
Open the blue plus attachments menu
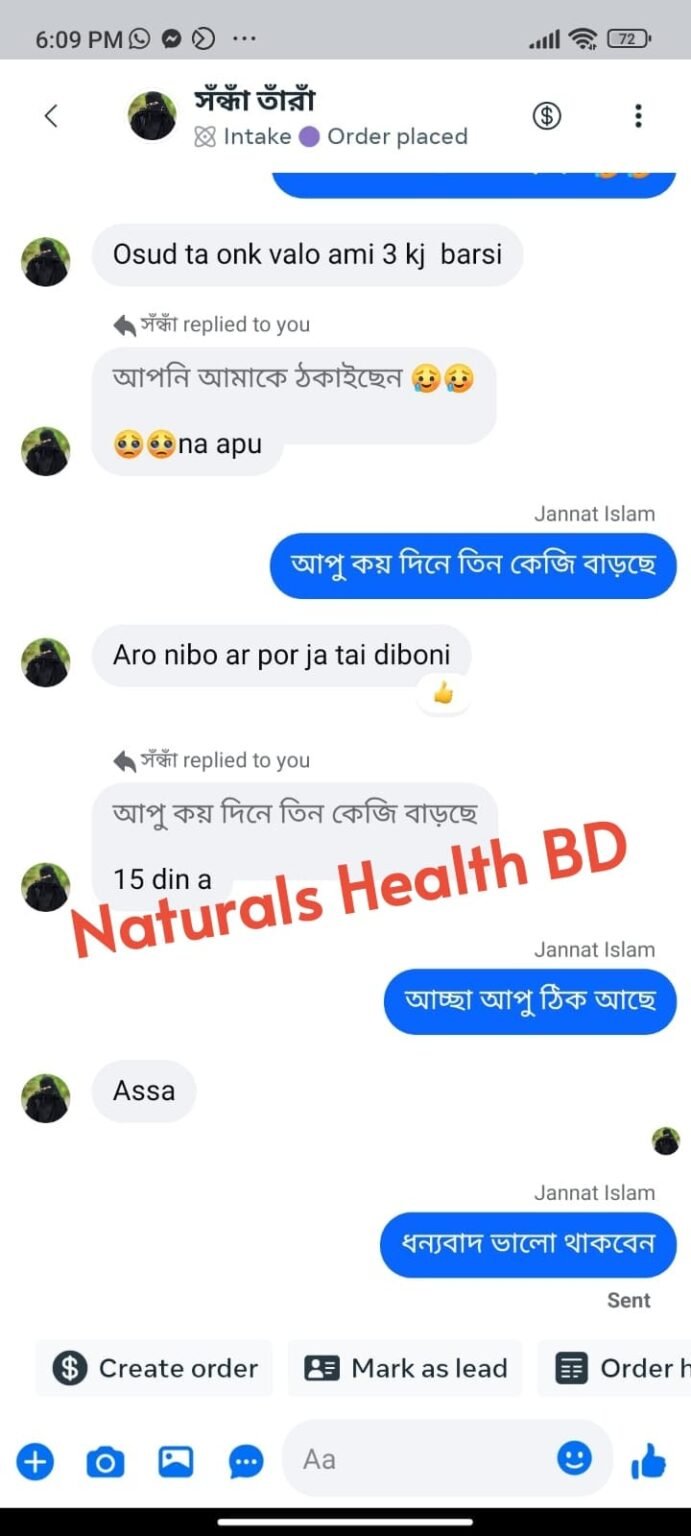pyautogui.click(x=35, y=1462)
